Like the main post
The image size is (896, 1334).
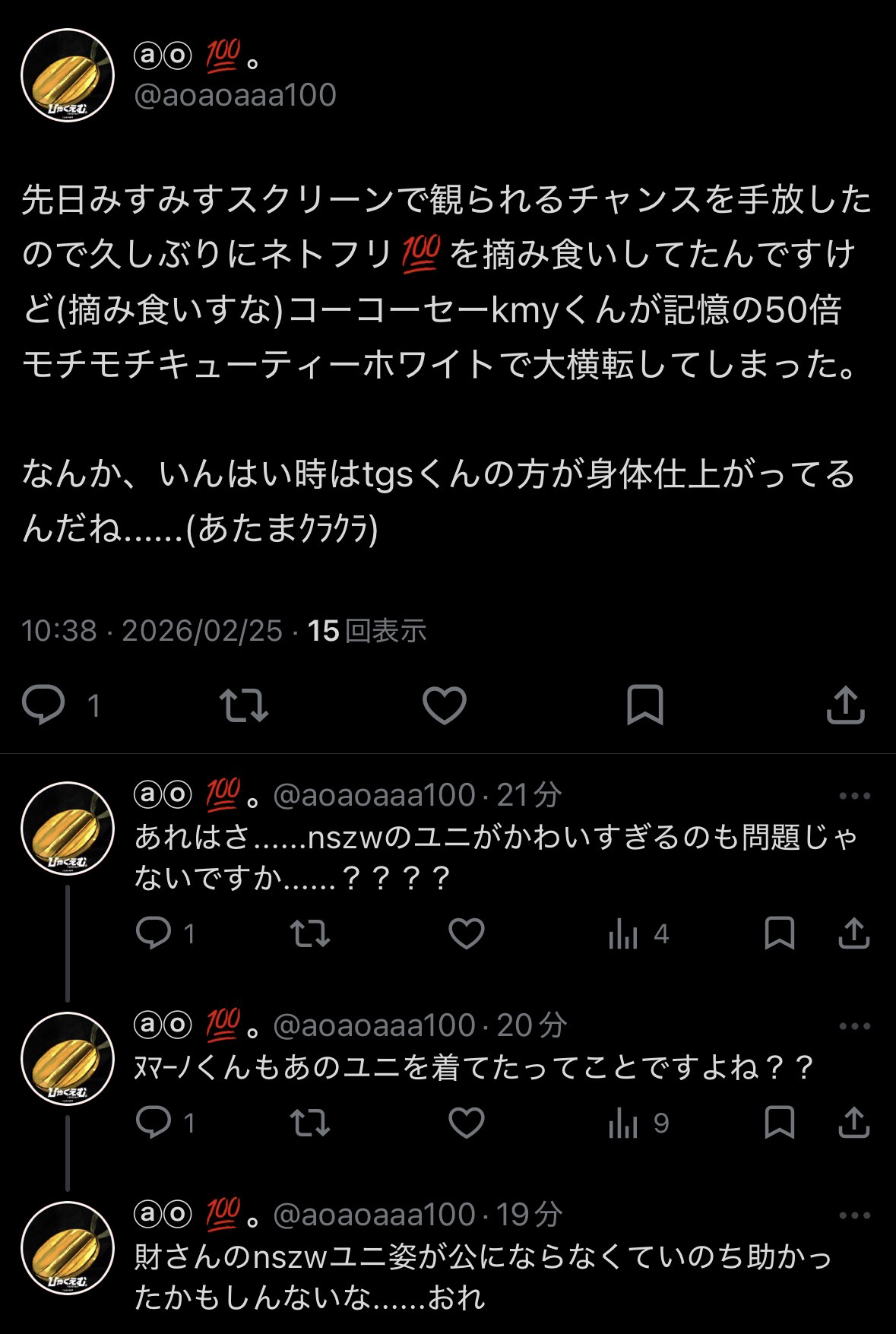[444, 705]
